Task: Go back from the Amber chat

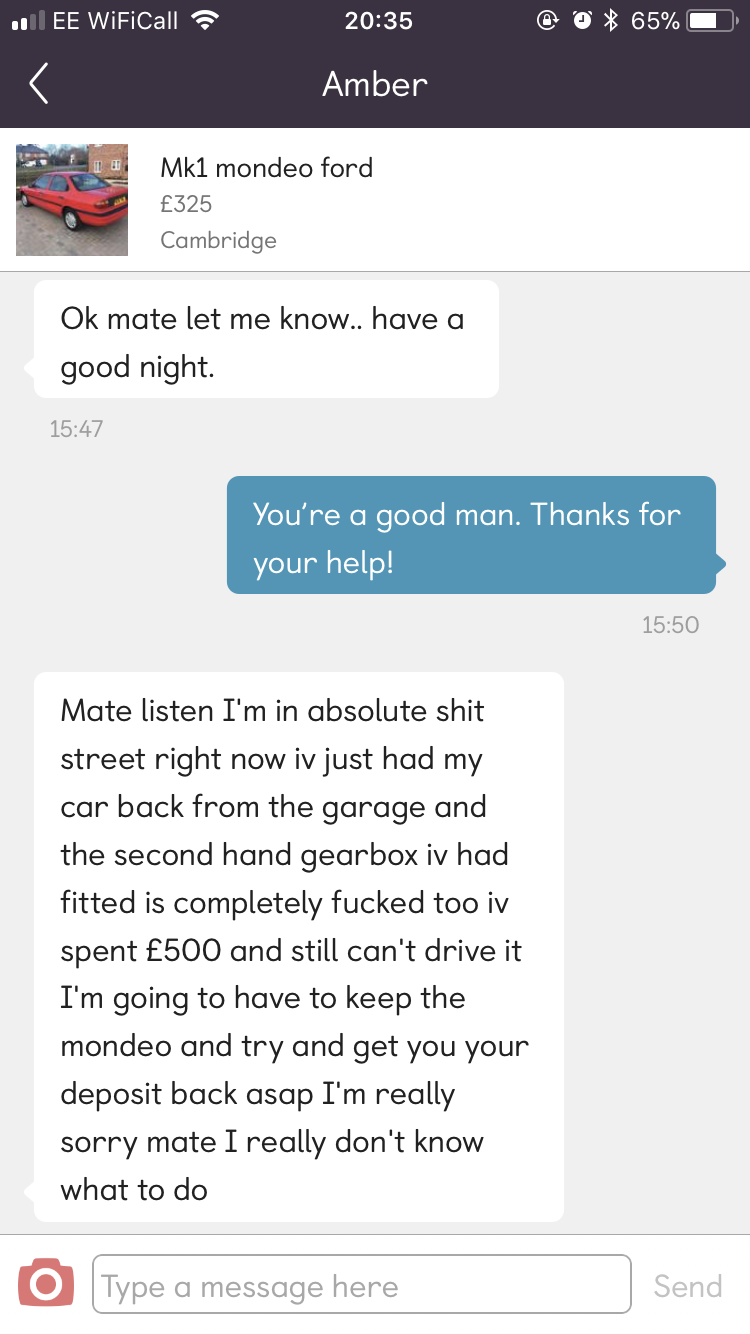Action: click(x=39, y=84)
